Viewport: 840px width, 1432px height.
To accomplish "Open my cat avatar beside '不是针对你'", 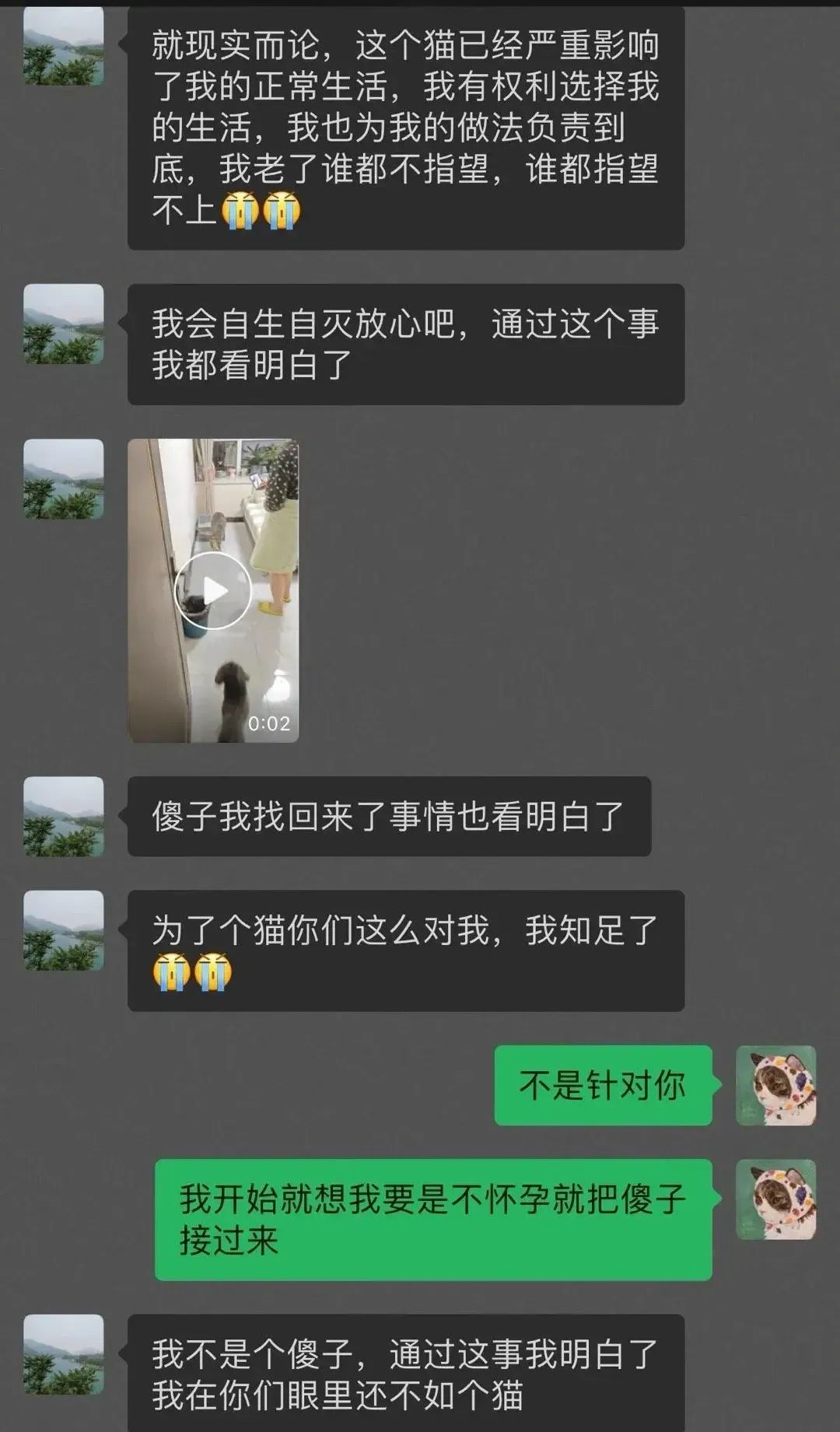I will point(775,1085).
